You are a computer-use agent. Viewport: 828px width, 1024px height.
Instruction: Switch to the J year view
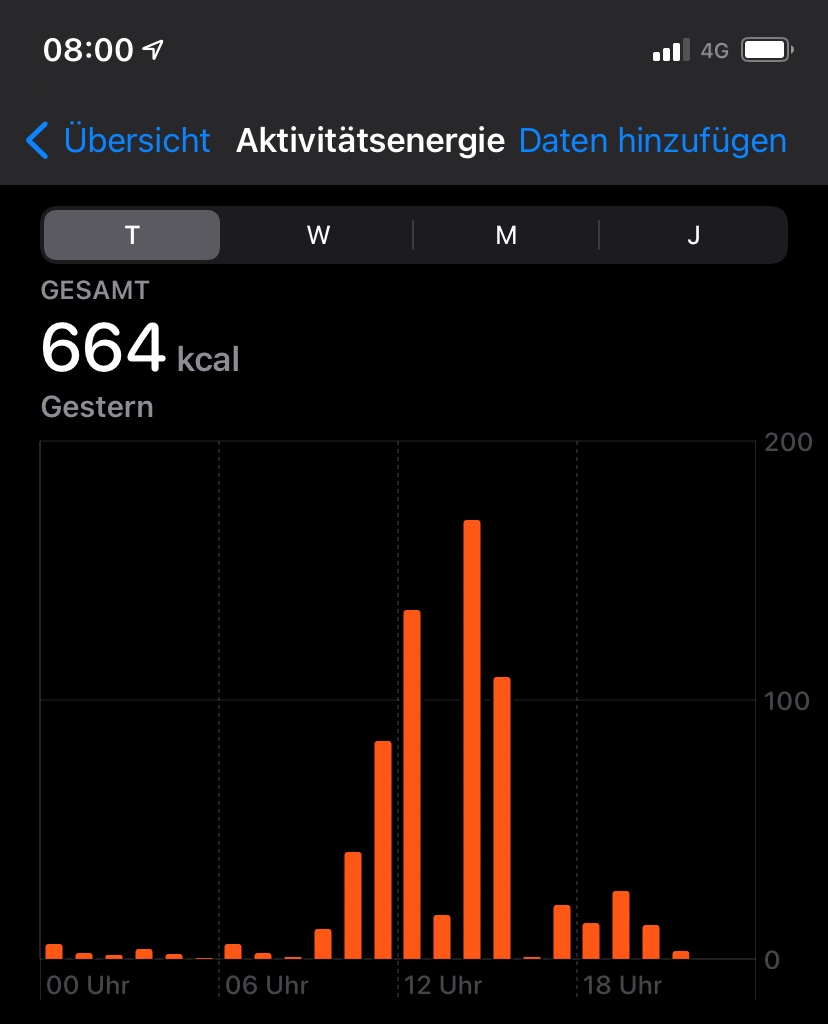click(693, 235)
